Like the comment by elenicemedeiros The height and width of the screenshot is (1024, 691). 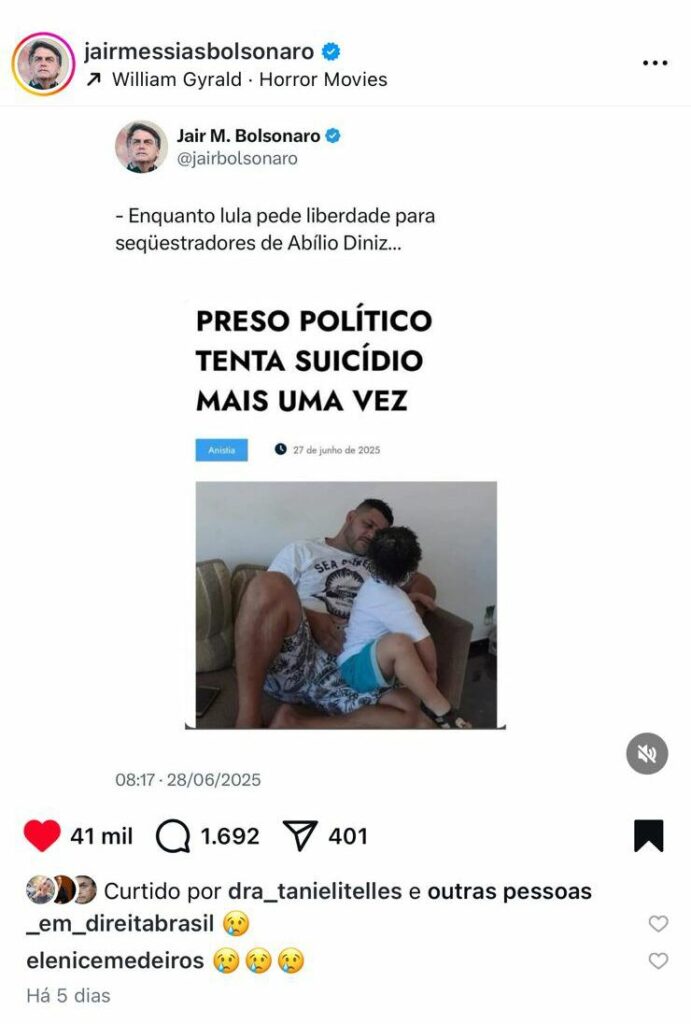(x=658, y=961)
